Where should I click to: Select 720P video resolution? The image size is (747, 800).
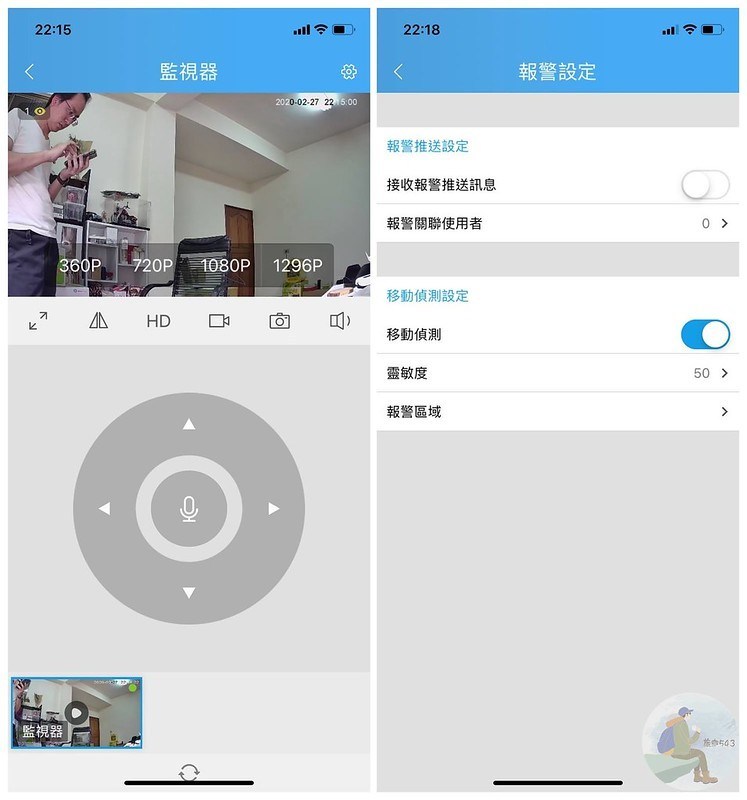[x=153, y=266]
